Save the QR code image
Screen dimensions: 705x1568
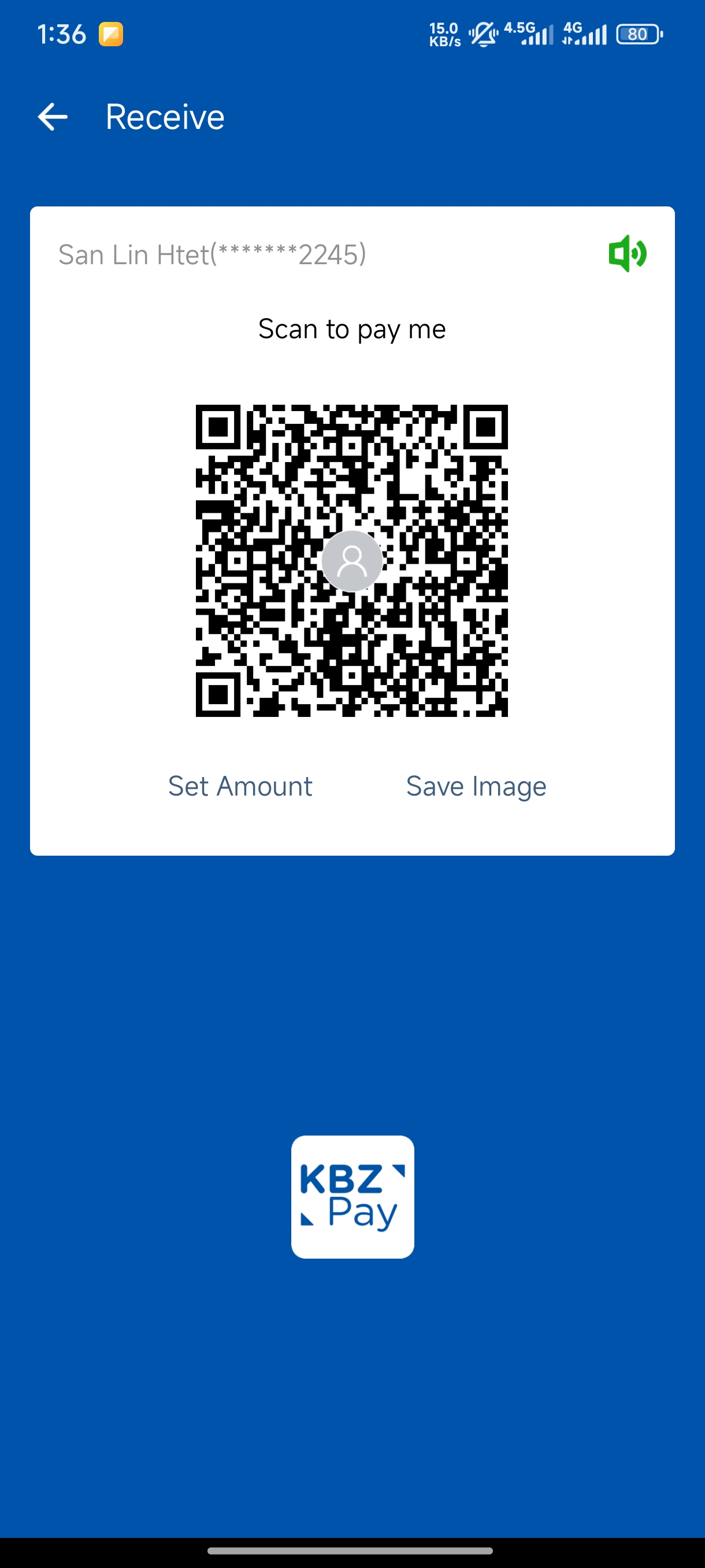476,786
